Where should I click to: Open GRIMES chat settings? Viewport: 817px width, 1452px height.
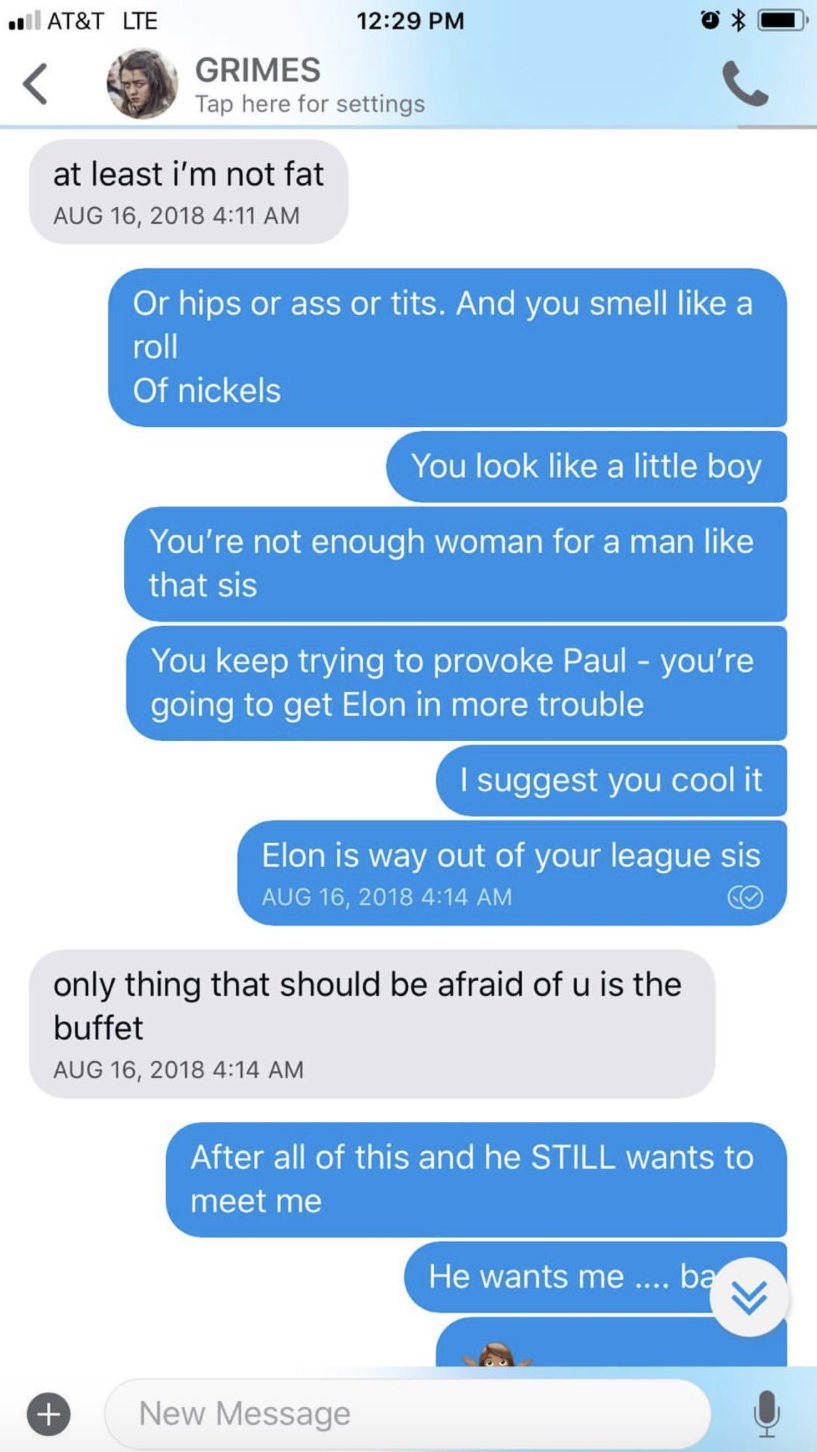309,103
